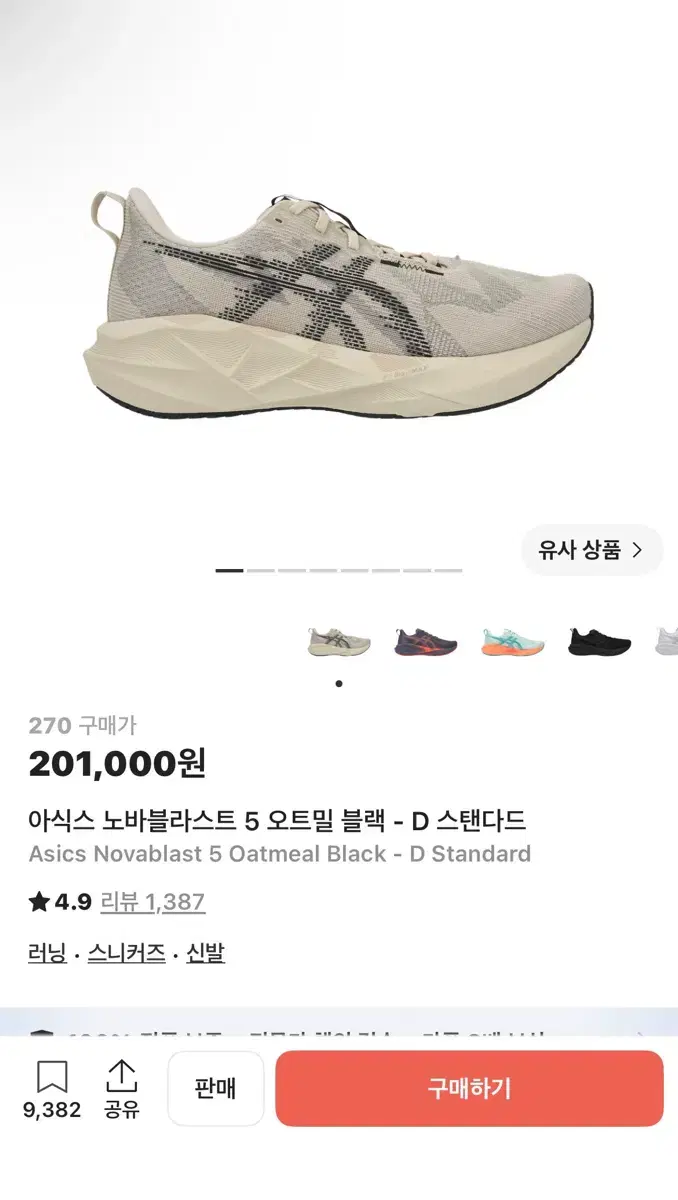Select the purple and orange shoe variant
The image size is (678, 1200).
click(425, 641)
